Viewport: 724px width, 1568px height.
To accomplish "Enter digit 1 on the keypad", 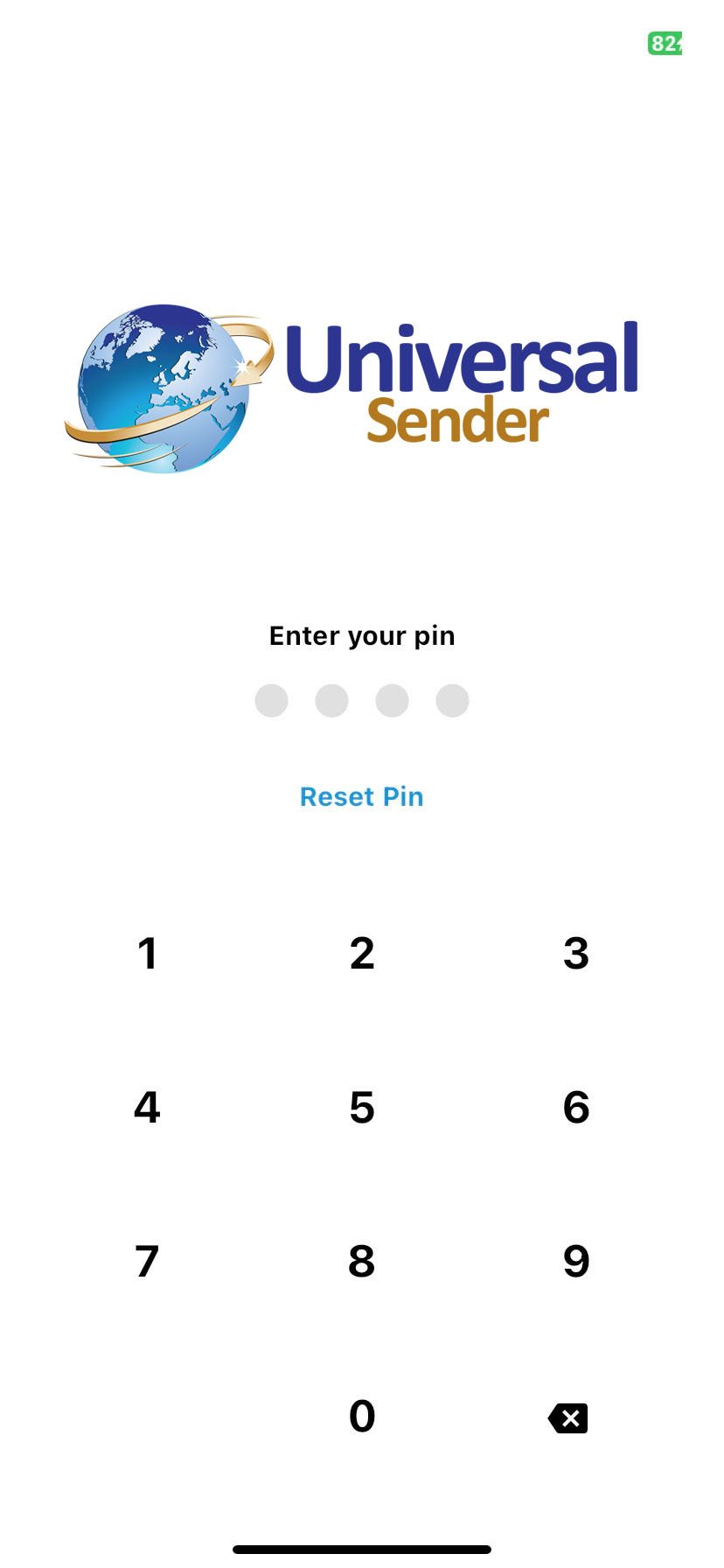I will click(147, 953).
